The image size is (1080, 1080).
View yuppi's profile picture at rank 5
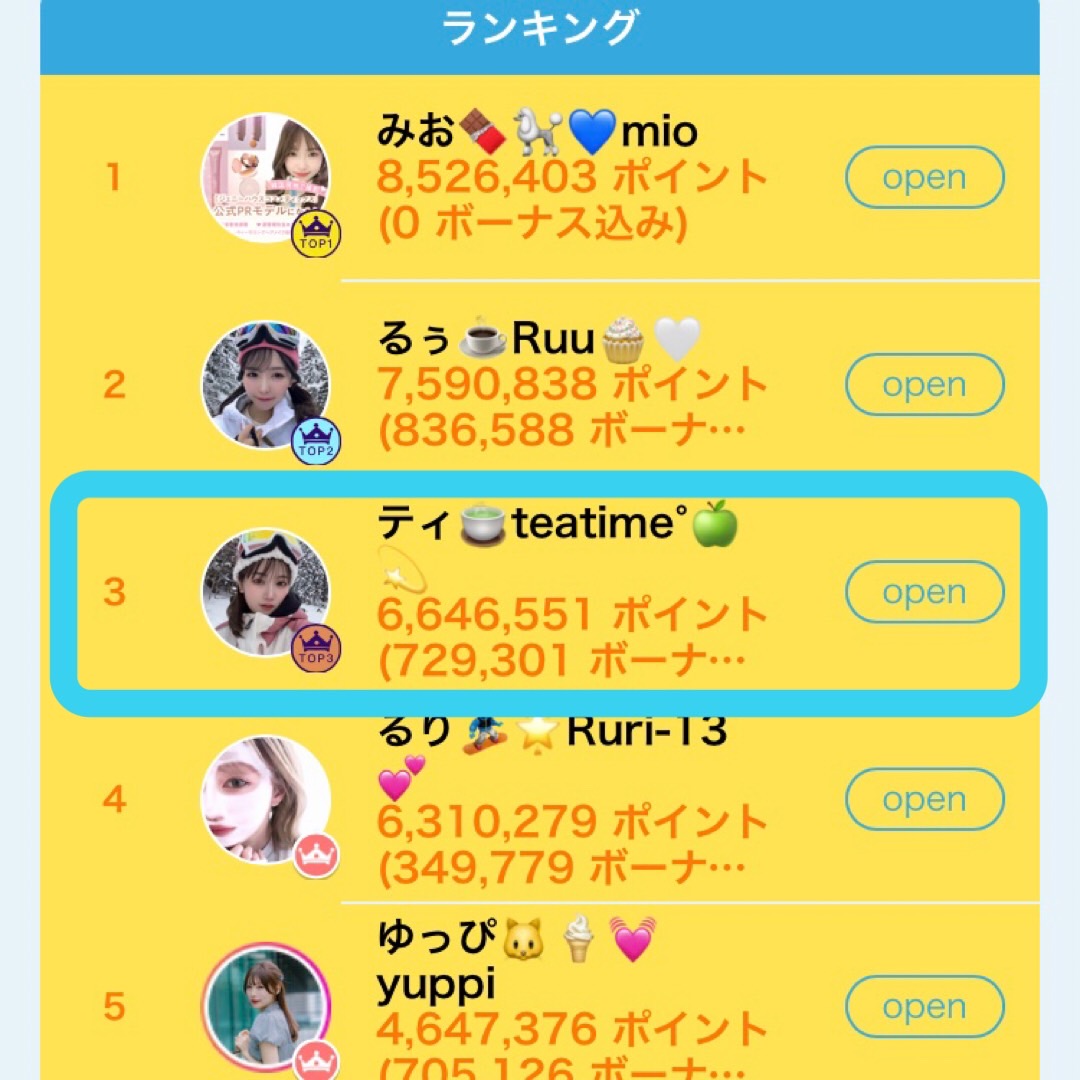tap(266, 1007)
